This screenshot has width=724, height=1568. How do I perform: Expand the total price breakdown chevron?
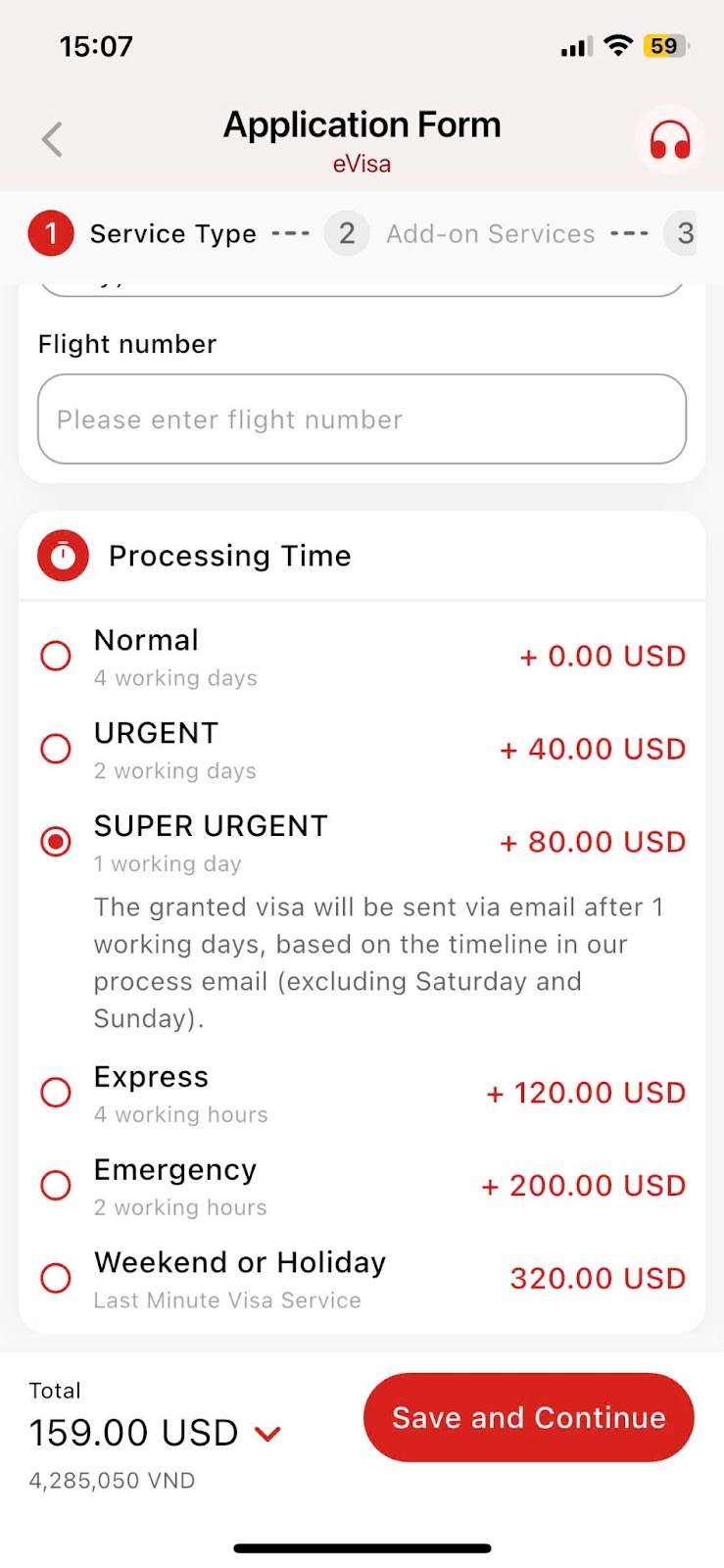pyautogui.click(x=267, y=1434)
